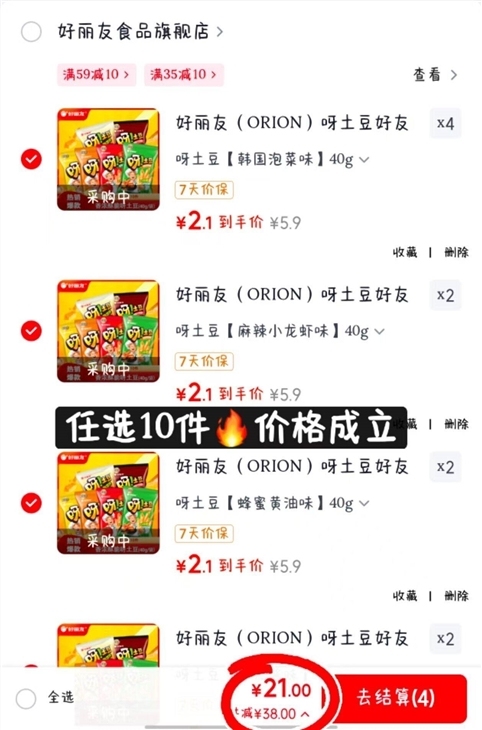Viewport: 482px width, 730px height.
Task: Expand the 韩国泡菜味 40g spec dropdown
Action: coord(272,159)
